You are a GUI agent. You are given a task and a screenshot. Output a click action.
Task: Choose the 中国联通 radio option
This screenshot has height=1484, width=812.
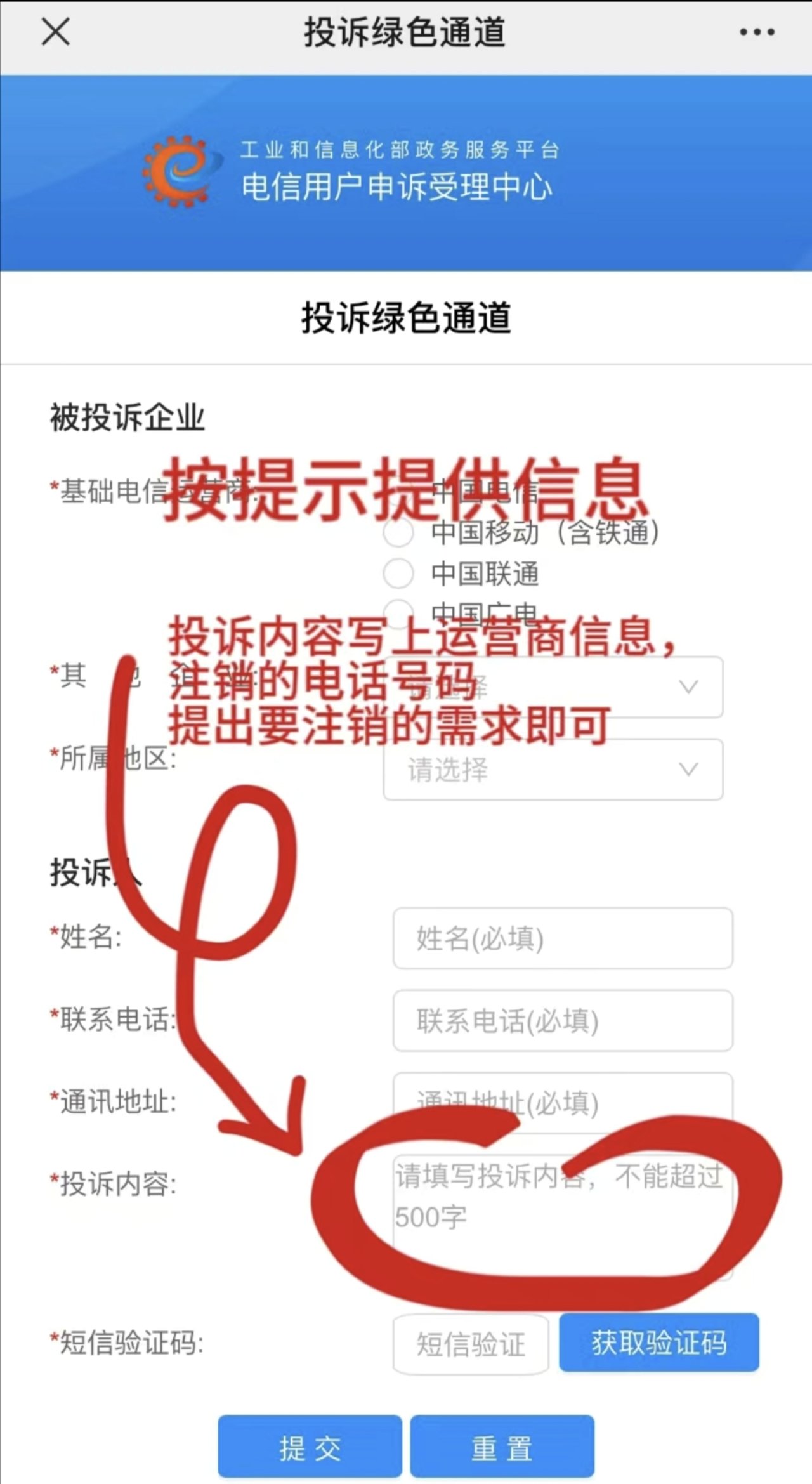point(398,574)
